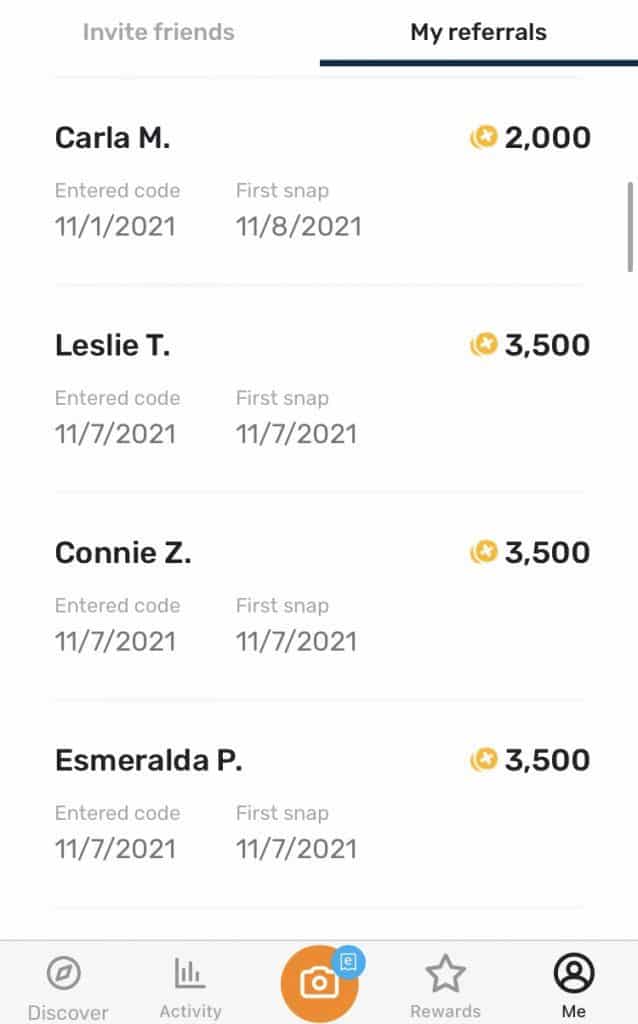Open the Discover tab
Screen dimensions: 638x1024
(x=65, y=987)
